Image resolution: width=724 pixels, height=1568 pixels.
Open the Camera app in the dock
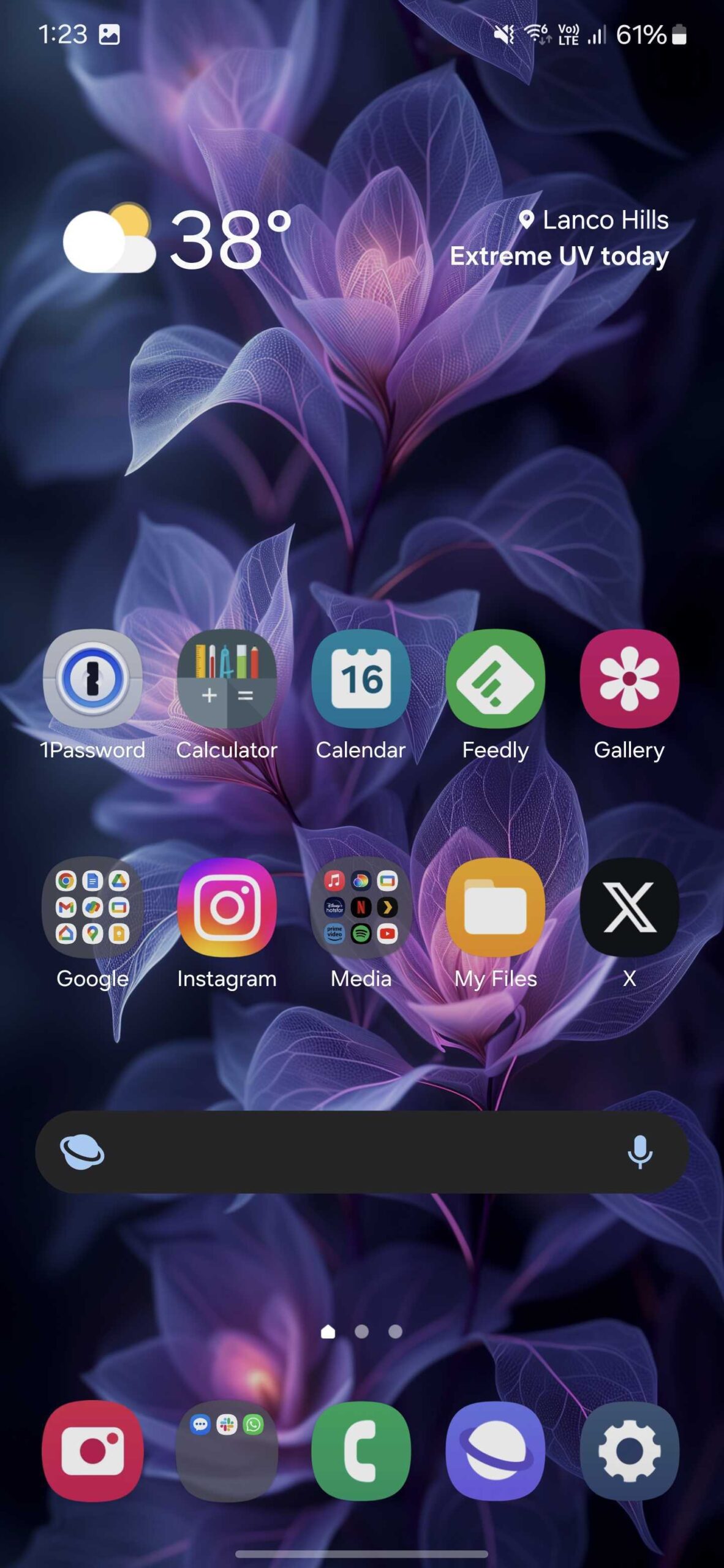click(92, 1450)
